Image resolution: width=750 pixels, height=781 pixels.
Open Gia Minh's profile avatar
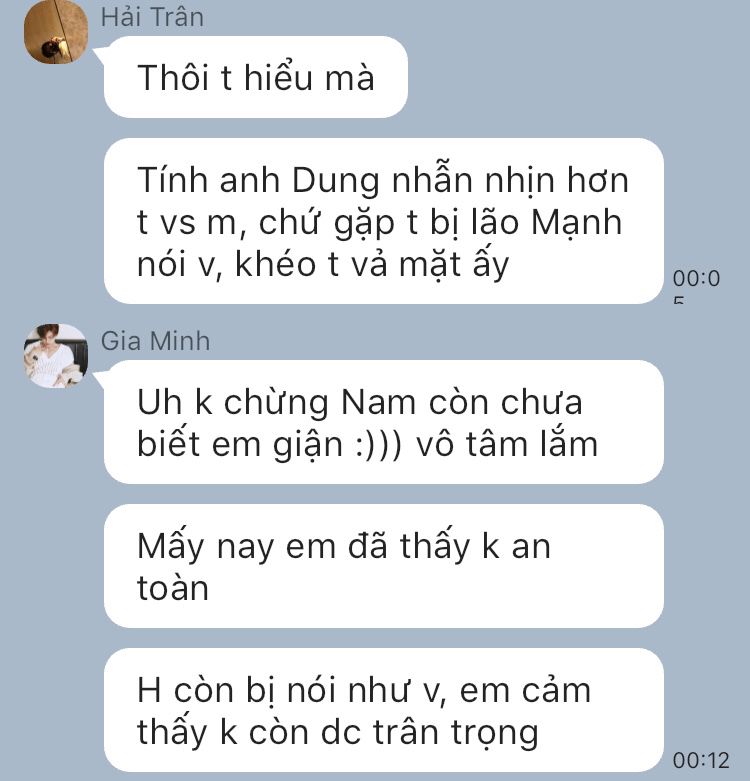pyautogui.click(x=56, y=355)
